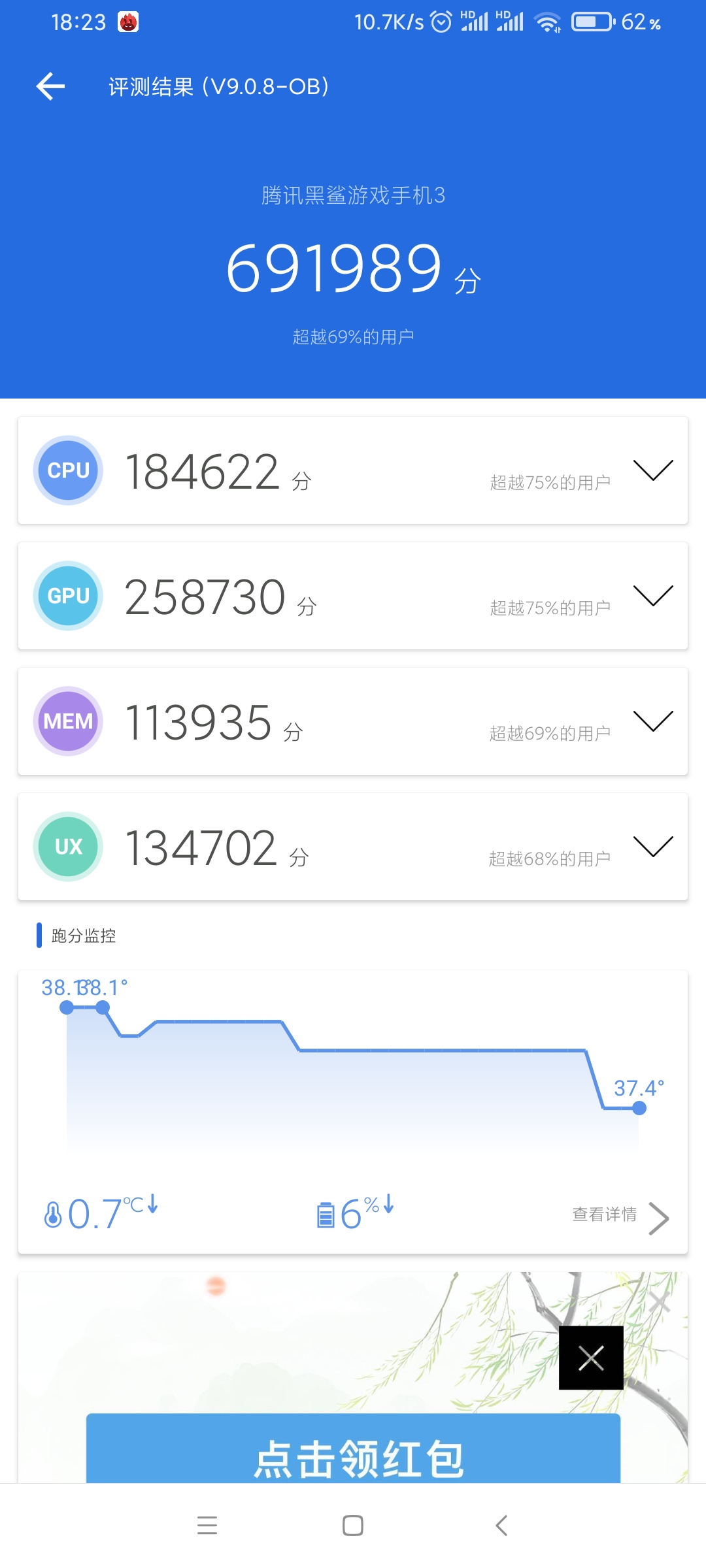The image size is (706, 1568).
Task: Go to the home screen
Action: coord(353,1526)
